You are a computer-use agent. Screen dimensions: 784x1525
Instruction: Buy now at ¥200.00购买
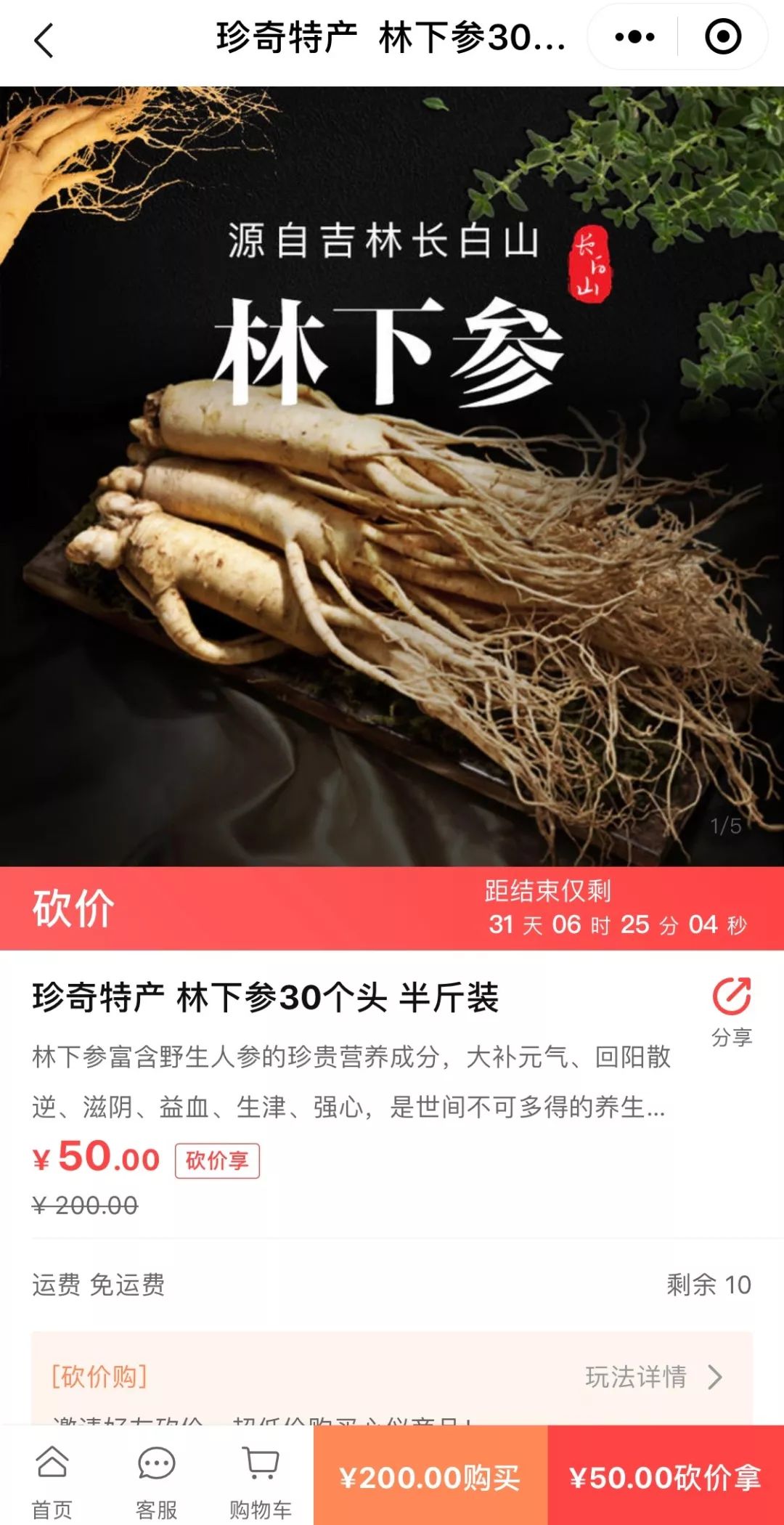coord(430,1477)
